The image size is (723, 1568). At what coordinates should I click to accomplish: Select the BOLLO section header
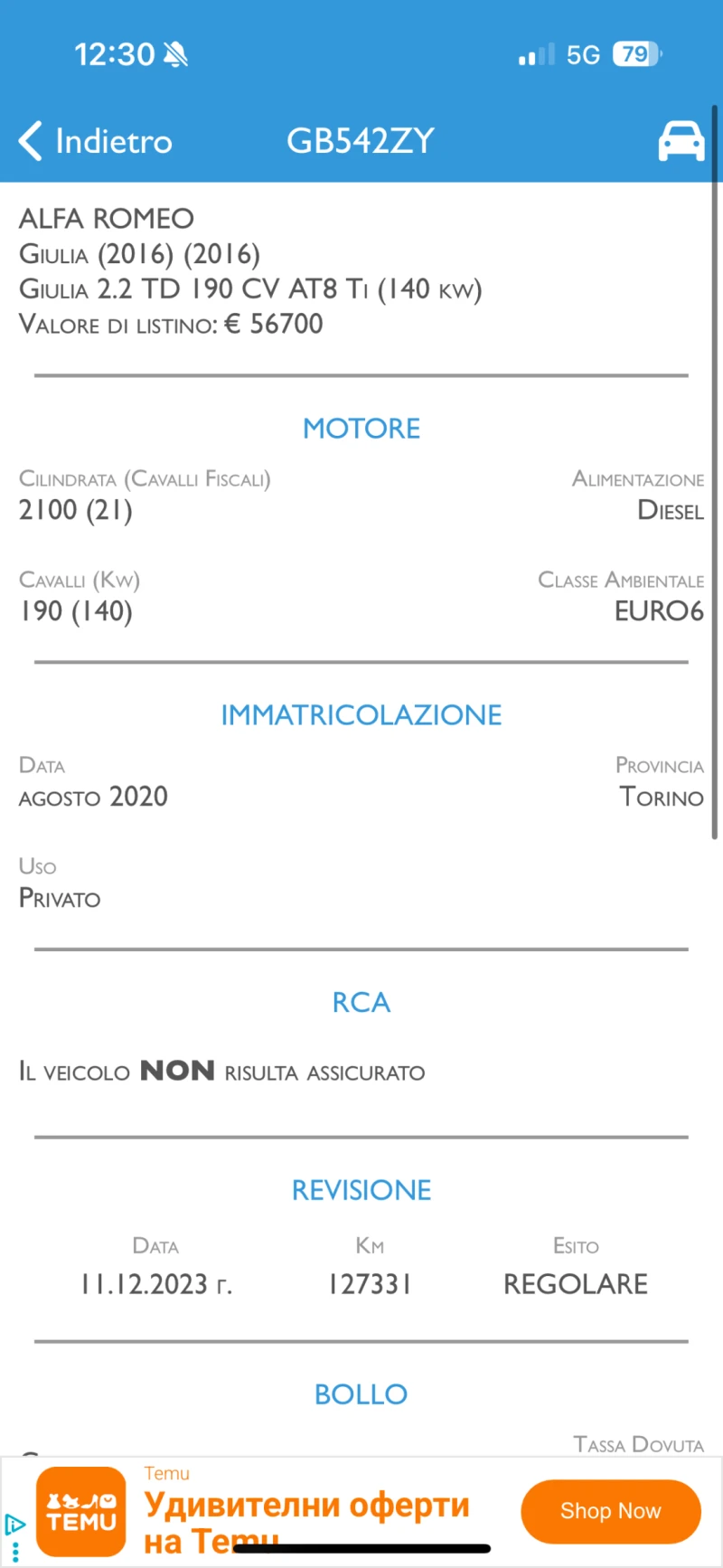tap(361, 1393)
